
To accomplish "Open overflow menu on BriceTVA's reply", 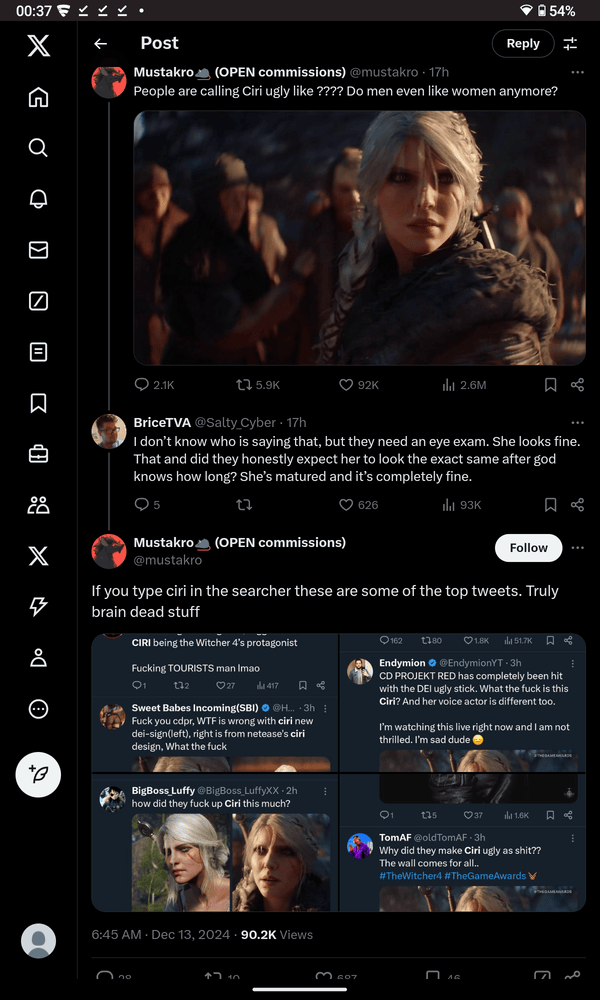I will click(x=577, y=423).
